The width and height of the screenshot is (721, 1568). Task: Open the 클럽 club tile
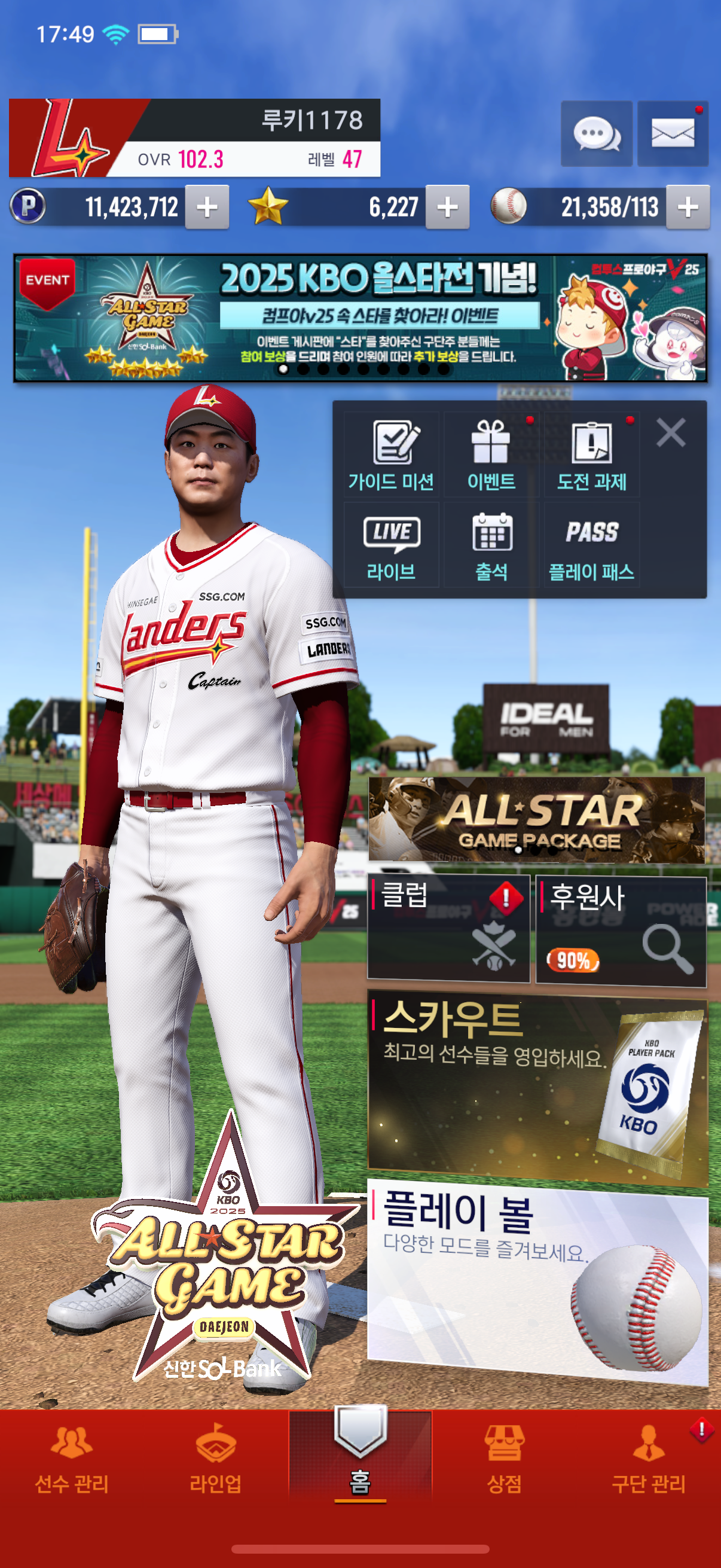448,928
